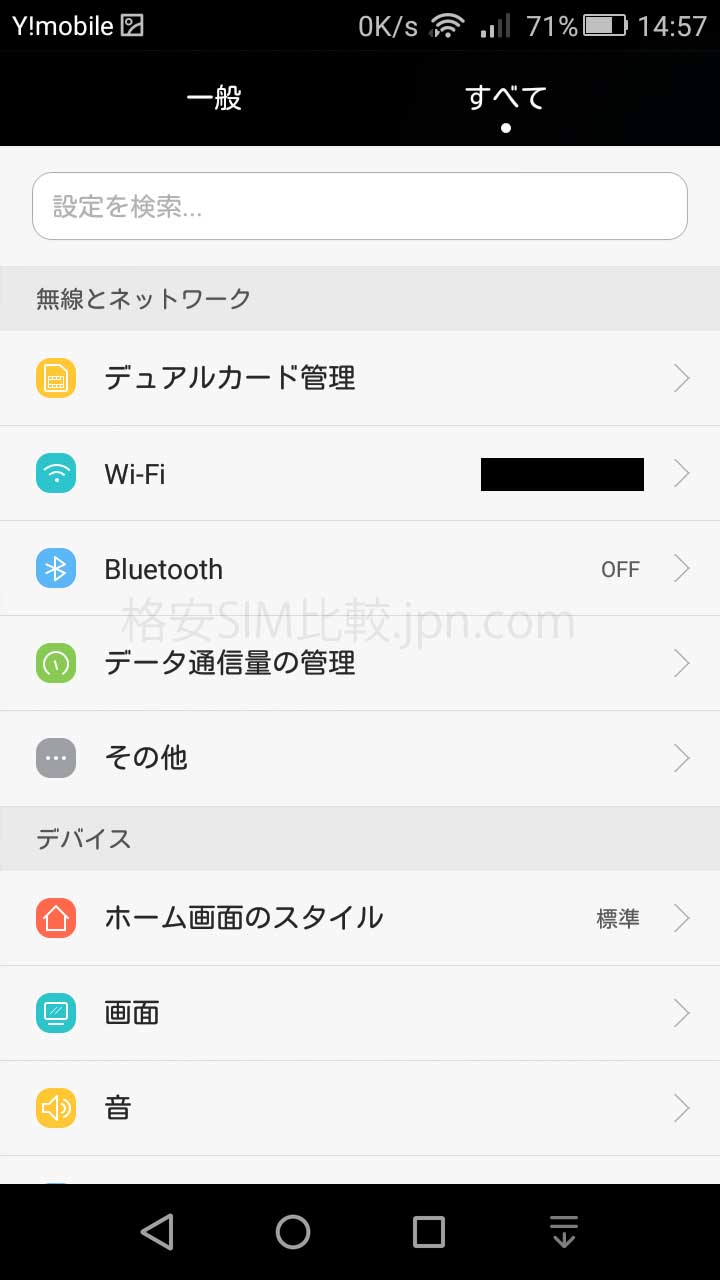Open Bluetooth settings row
This screenshot has height=1280, width=720.
click(x=360, y=568)
